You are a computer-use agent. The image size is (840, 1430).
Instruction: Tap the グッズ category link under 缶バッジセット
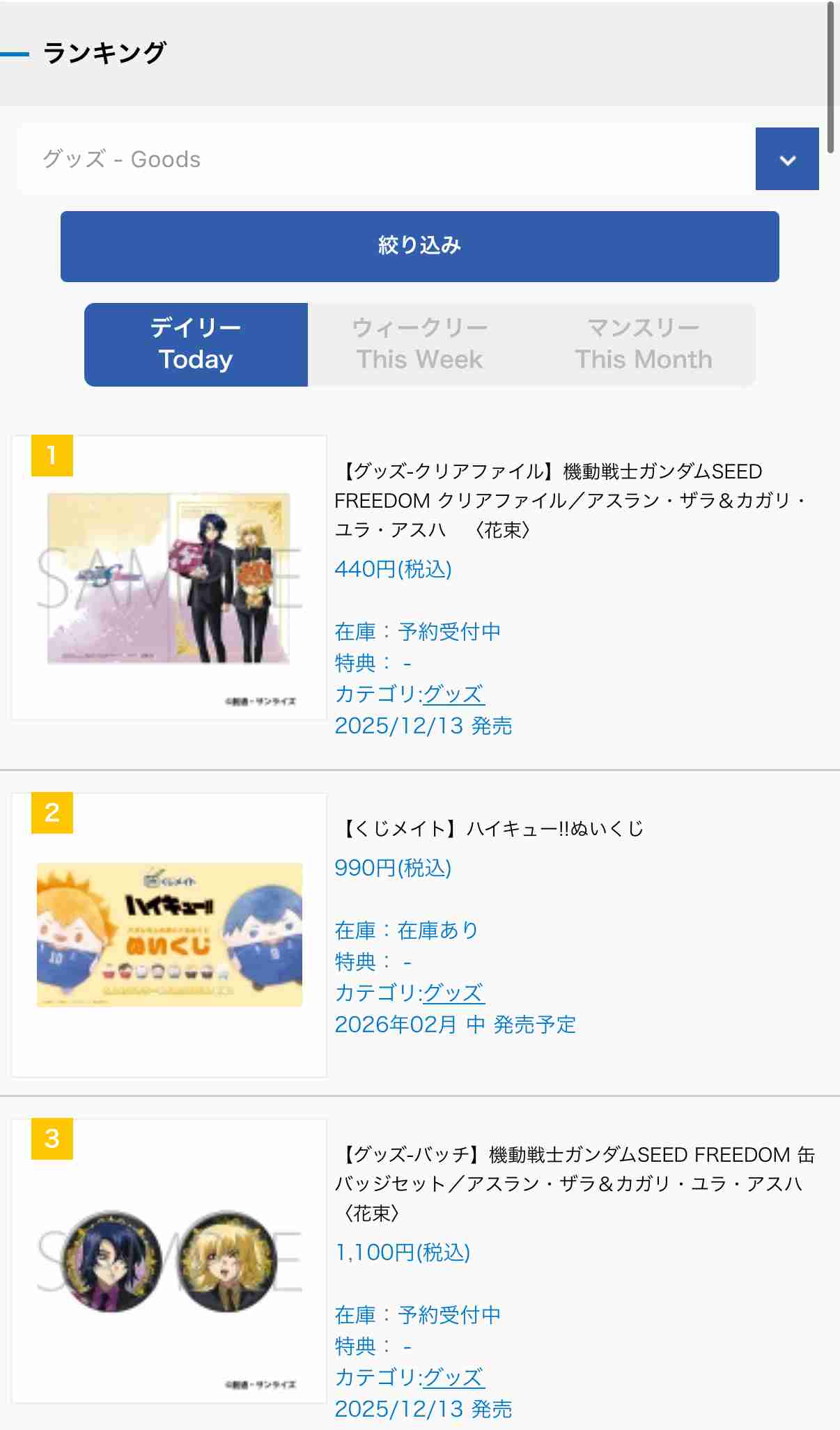[x=453, y=1377]
